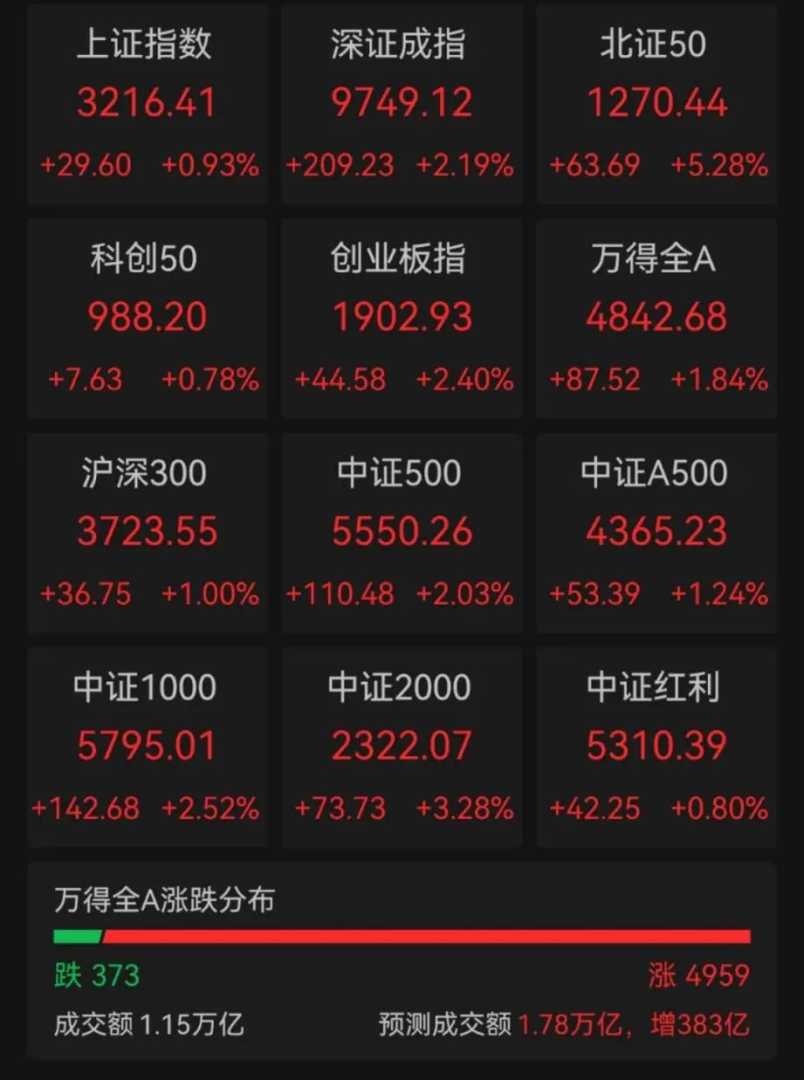View 中证1000 index details
Screen dimensions: 804x1080
pyautogui.click(x=147, y=746)
